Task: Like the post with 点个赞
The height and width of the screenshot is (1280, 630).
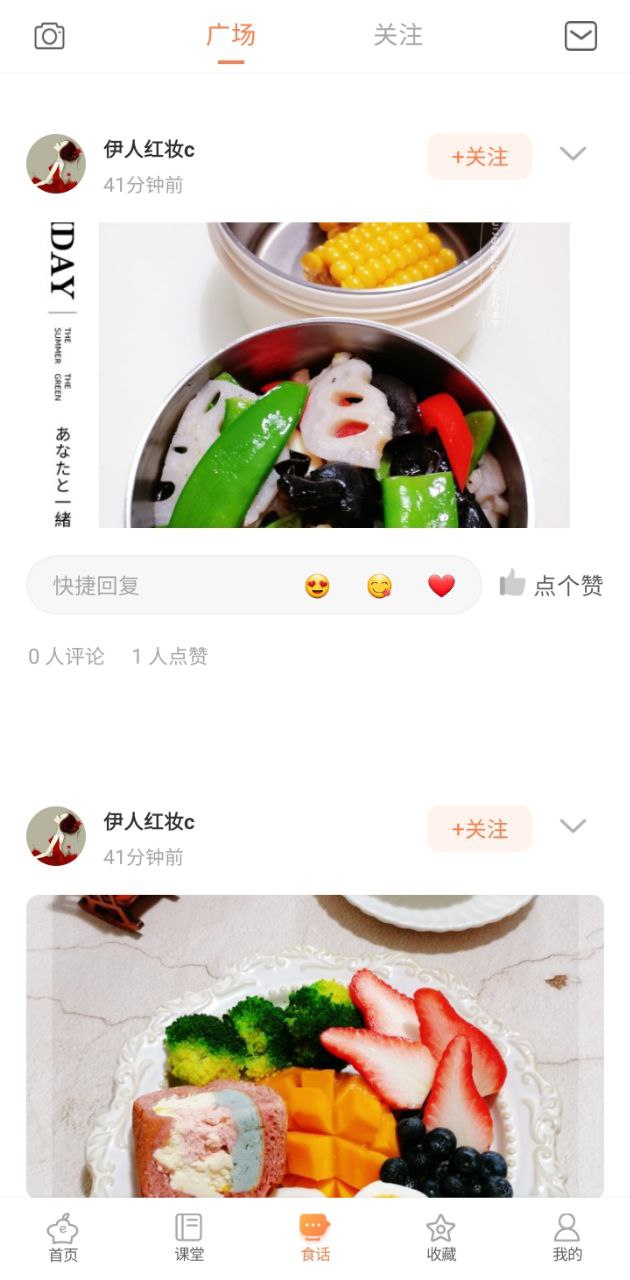Action: pos(552,585)
